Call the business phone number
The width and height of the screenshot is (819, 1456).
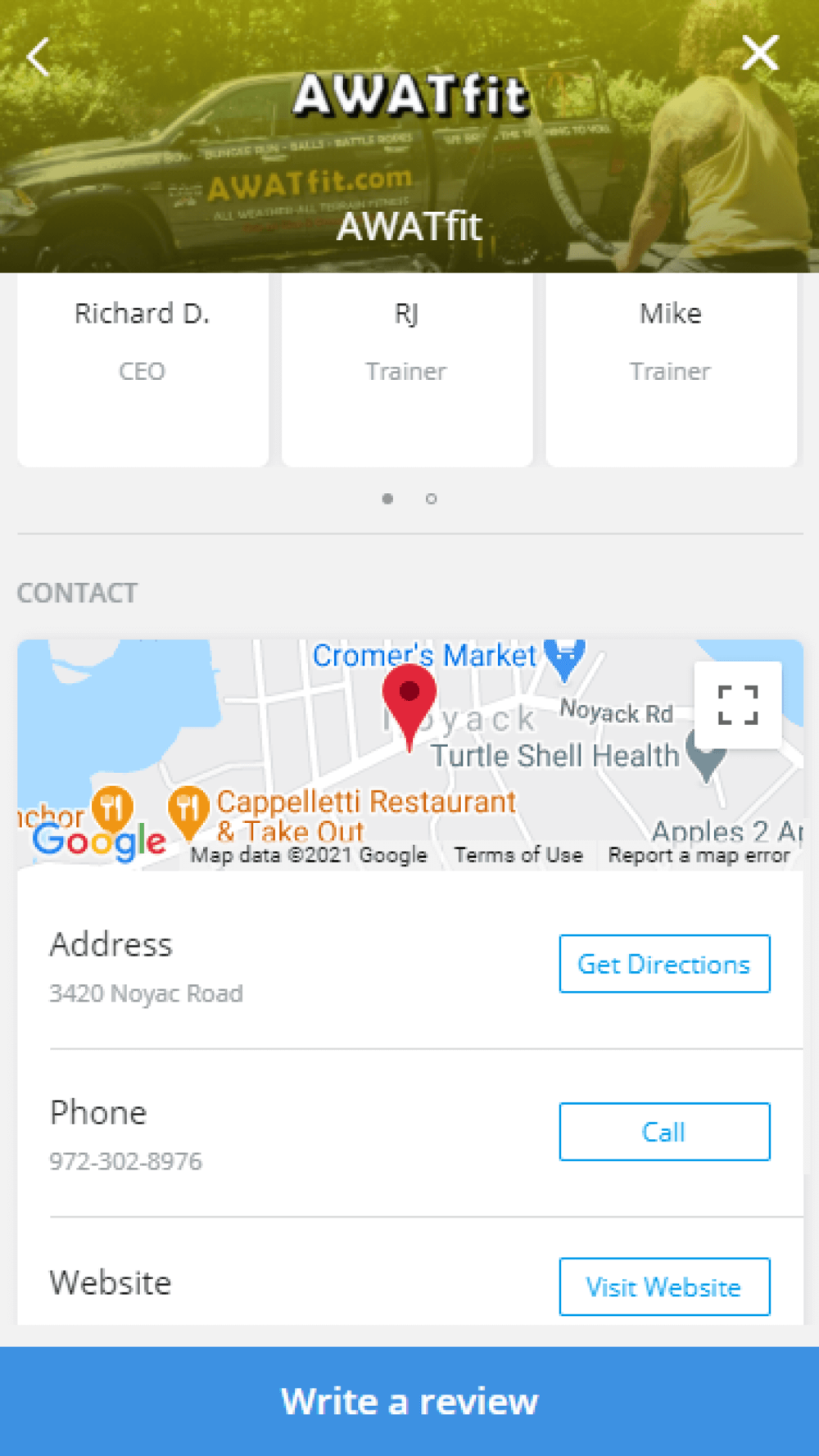(x=664, y=1132)
